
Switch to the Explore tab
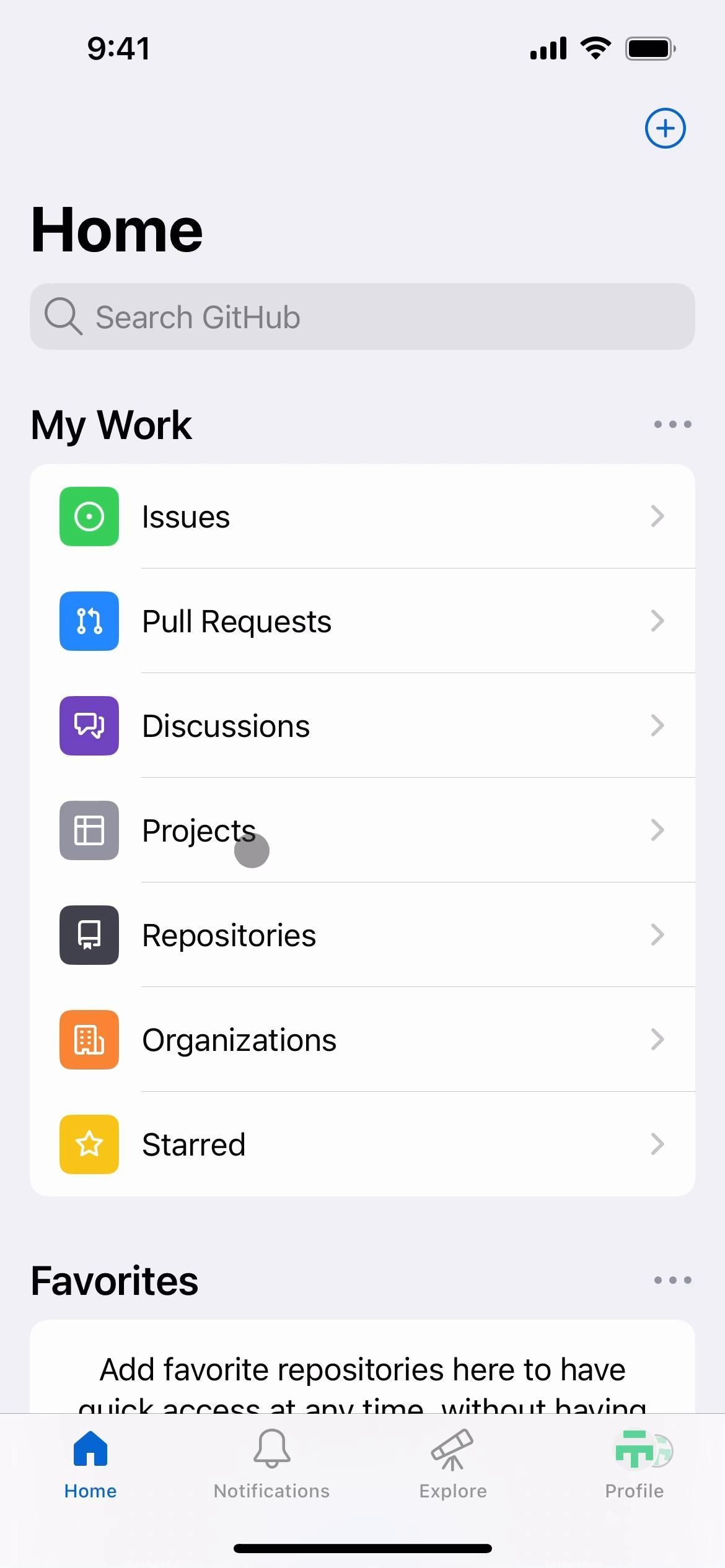click(x=453, y=1465)
